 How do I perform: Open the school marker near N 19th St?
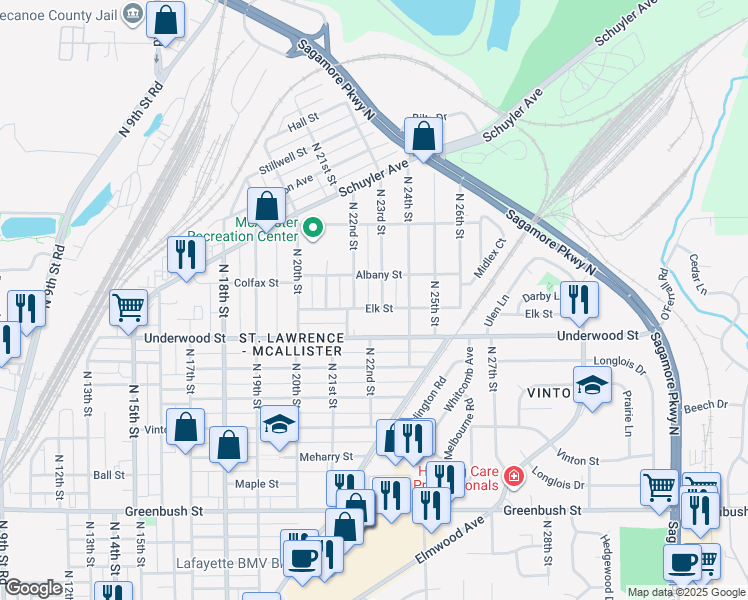(x=280, y=424)
